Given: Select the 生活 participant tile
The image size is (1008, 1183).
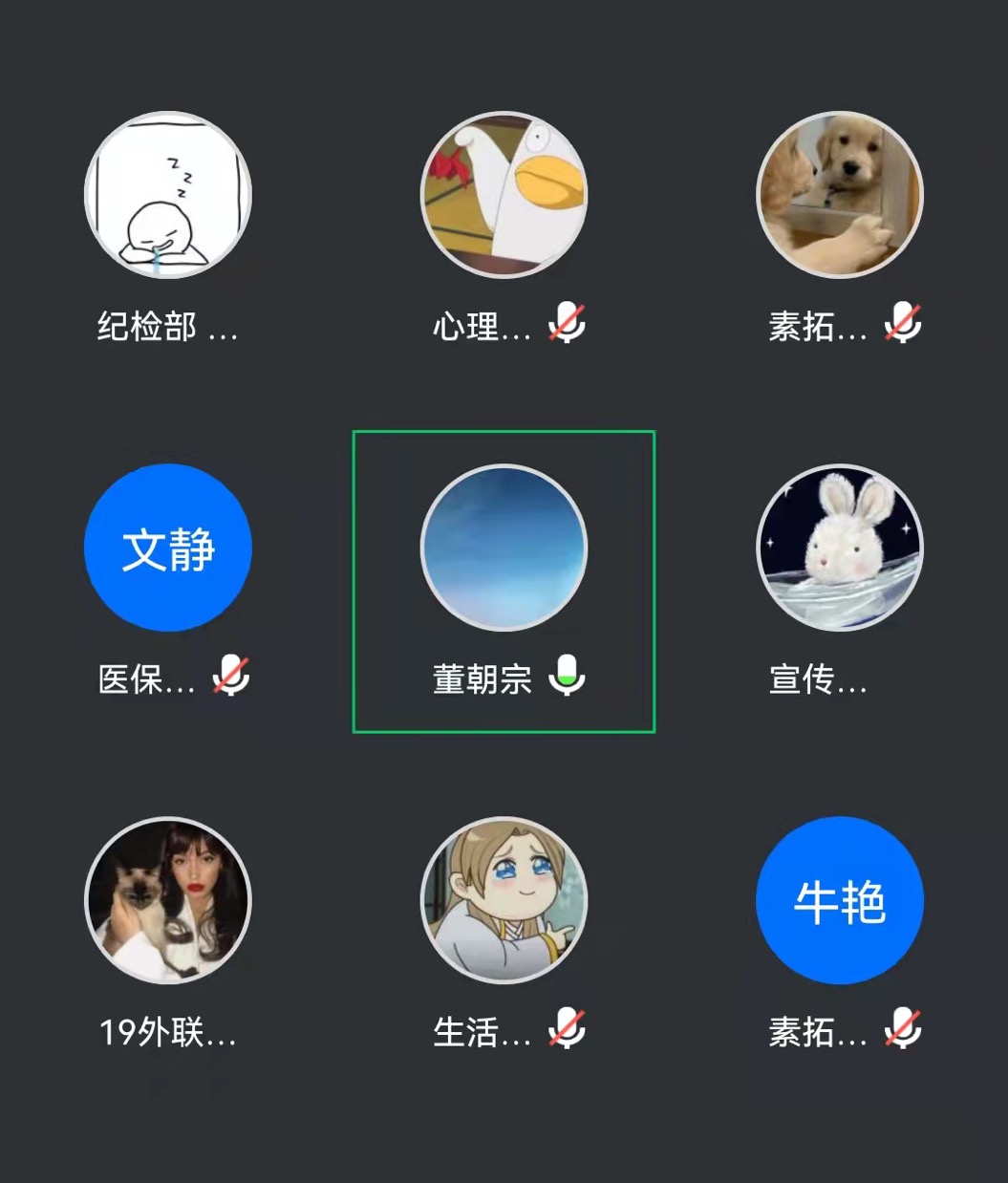Looking at the screenshot, I should tap(504, 900).
